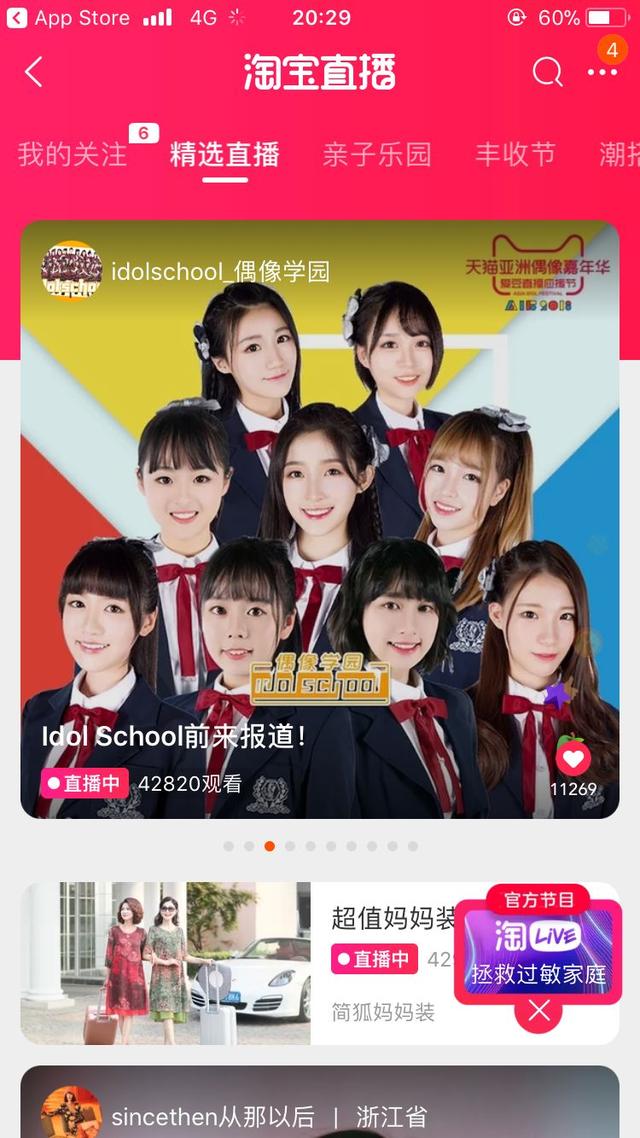Select the 精选直播 tab

pyautogui.click(x=224, y=154)
